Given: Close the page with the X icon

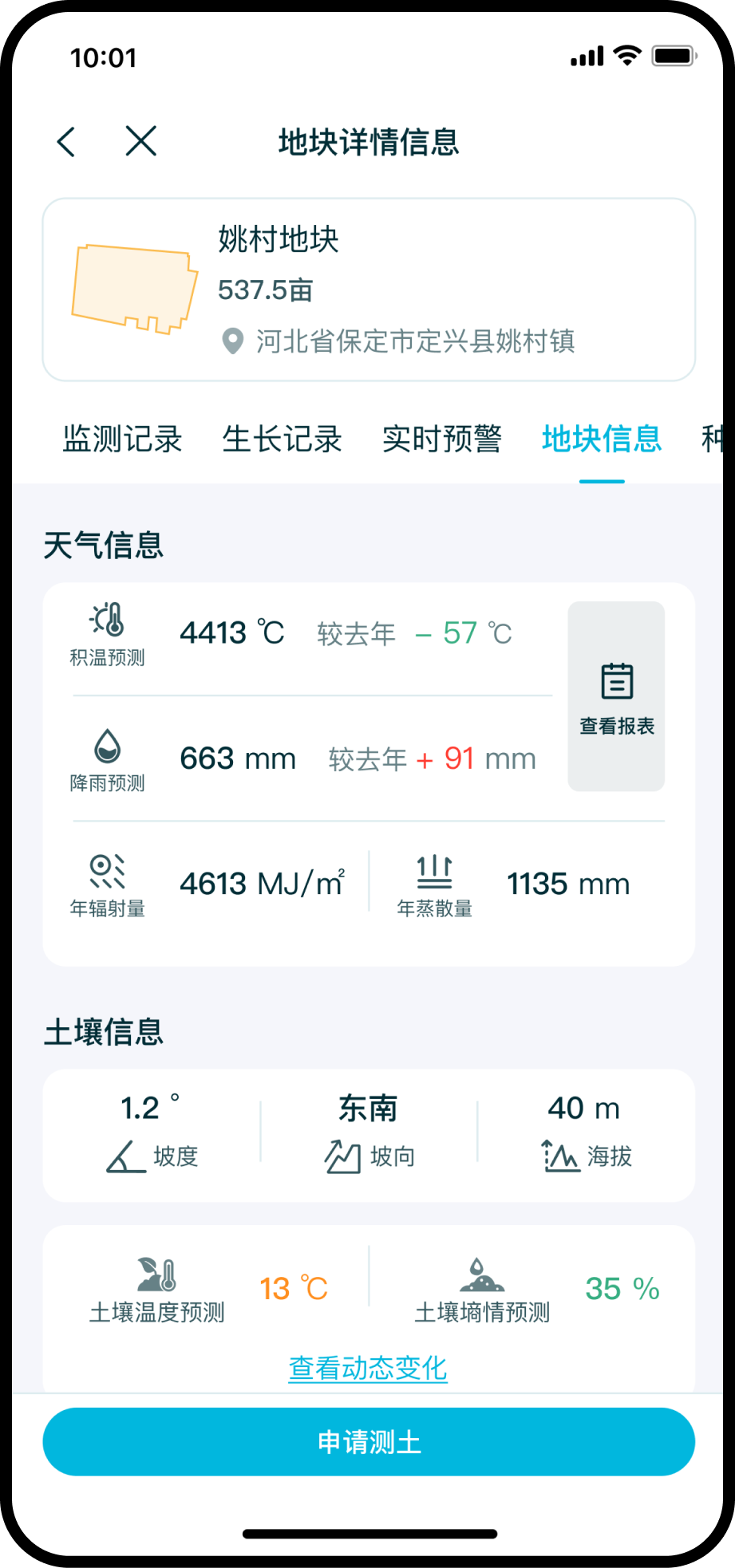Looking at the screenshot, I should pyautogui.click(x=141, y=141).
